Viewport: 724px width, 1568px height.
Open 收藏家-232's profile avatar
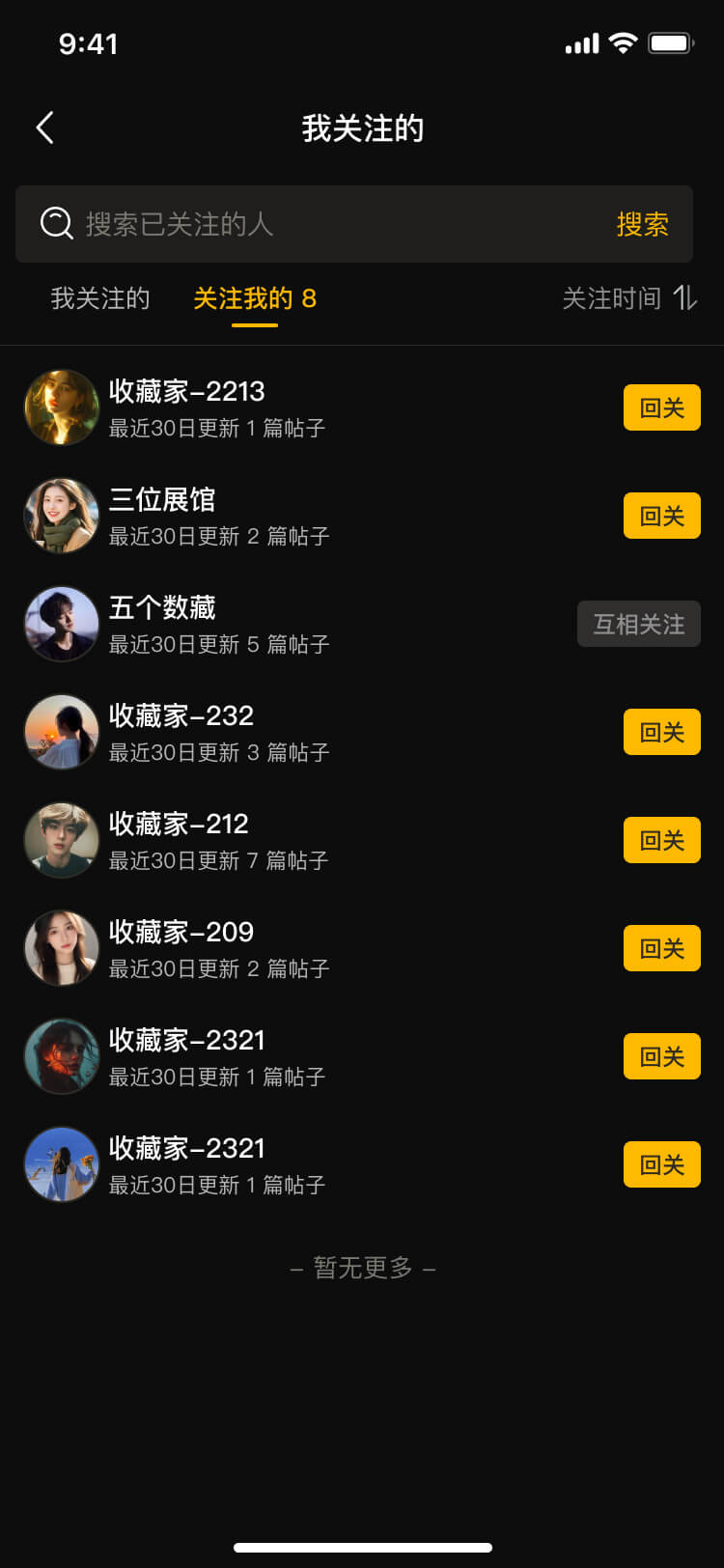point(61,732)
